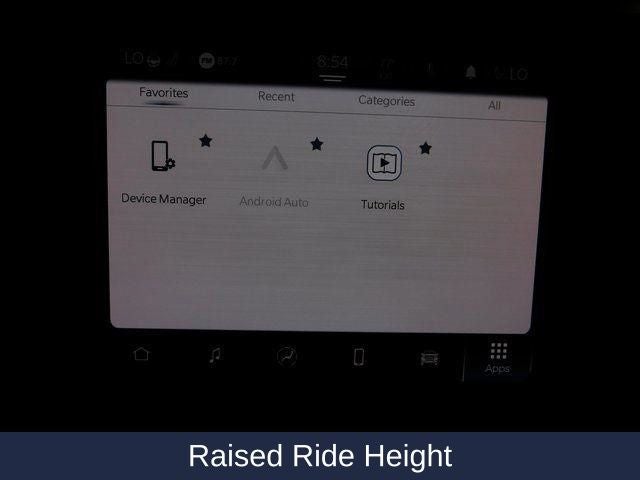The width and height of the screenshot is (640, 480).
Task: Remove Tutorials from favorites via star
Action: (425, 148)
